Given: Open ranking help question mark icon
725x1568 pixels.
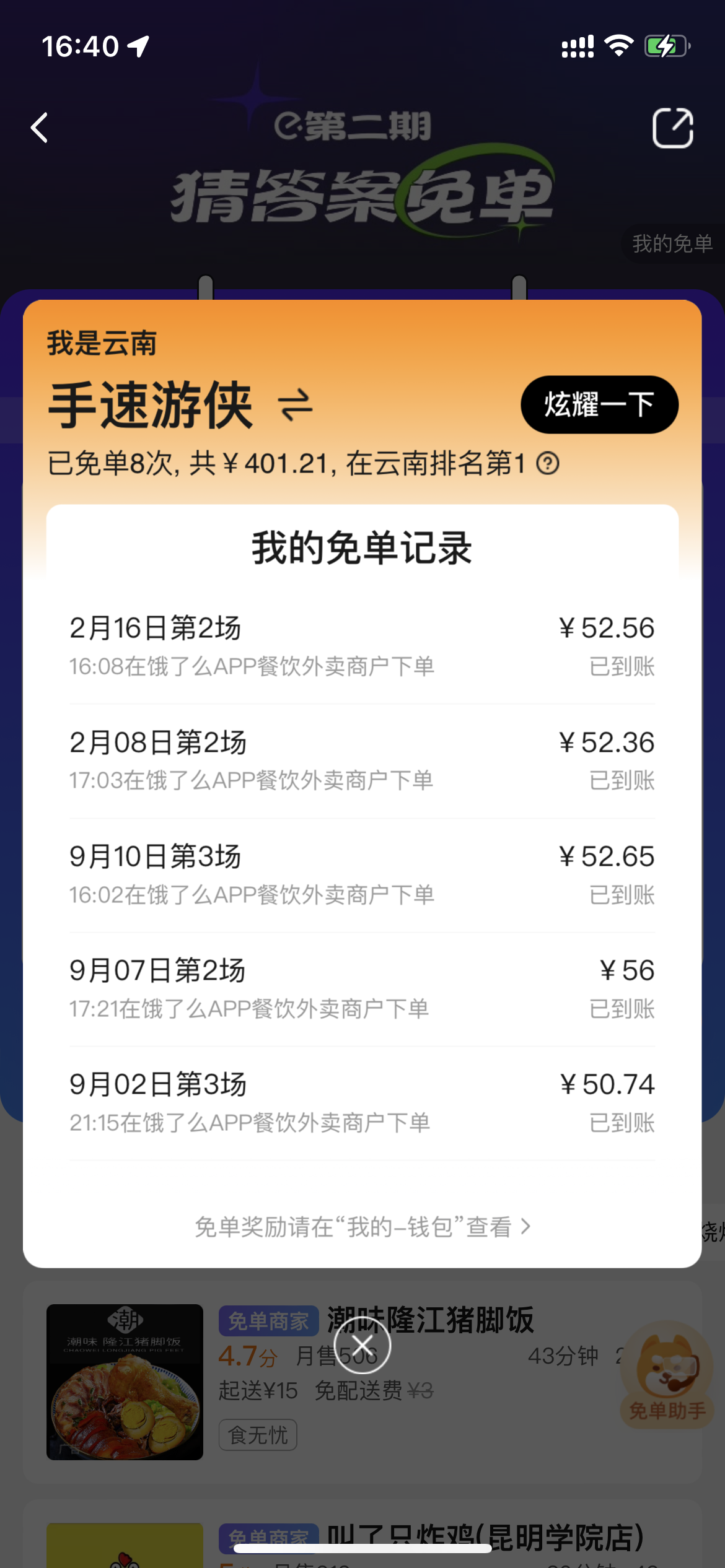Looking at the screenshot, I should tap(548, 463).
